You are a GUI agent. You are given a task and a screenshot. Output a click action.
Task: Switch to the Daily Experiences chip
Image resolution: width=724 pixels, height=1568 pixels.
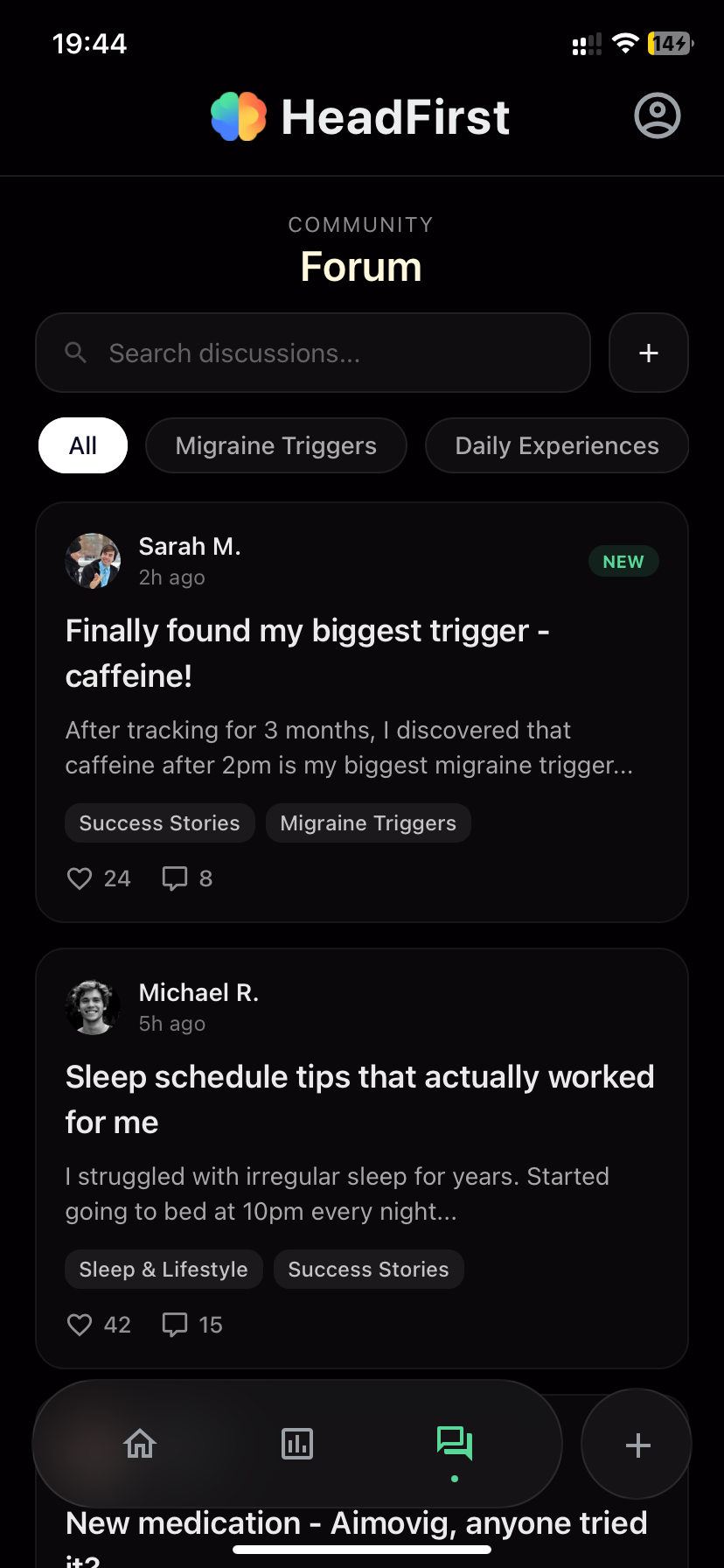pos(557,445)
